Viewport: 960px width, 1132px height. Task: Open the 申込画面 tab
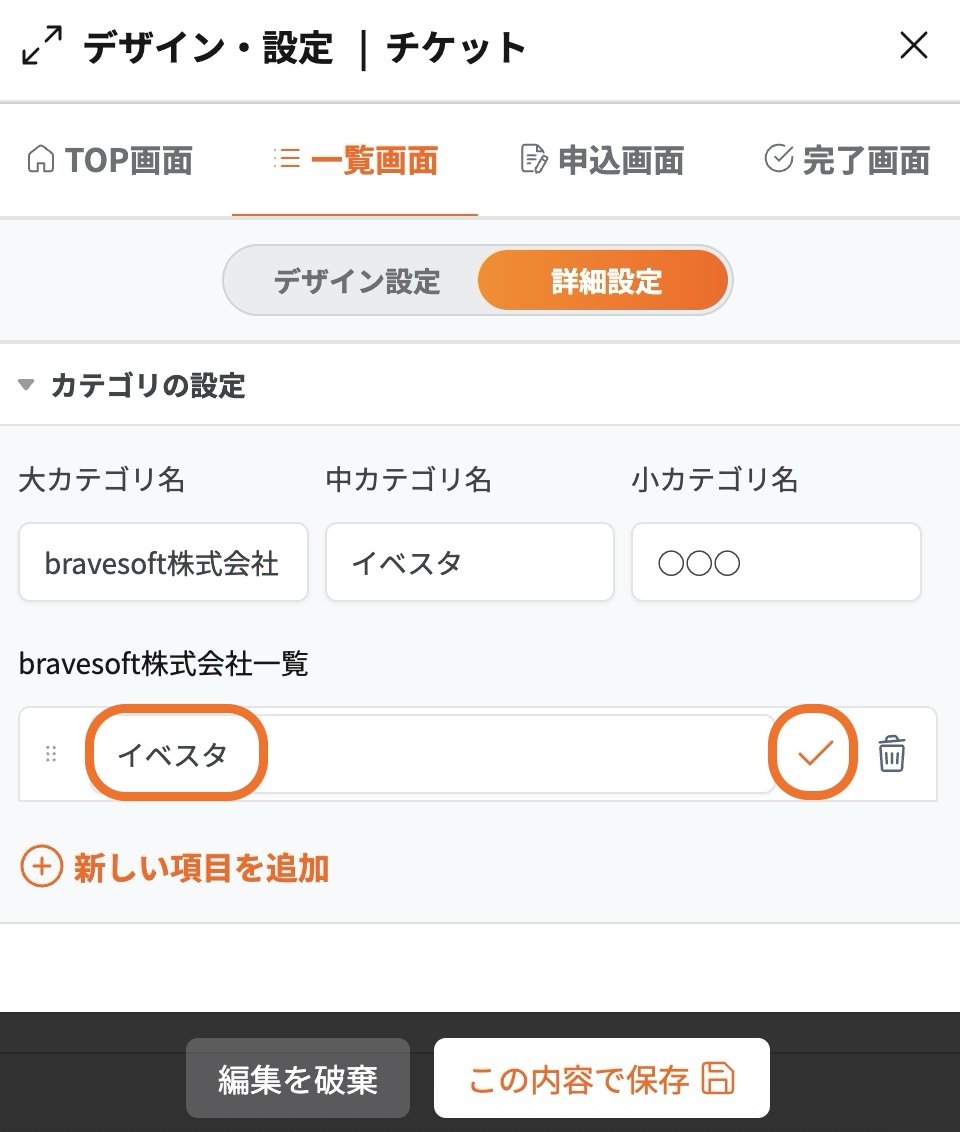click(x=602, y=160)
